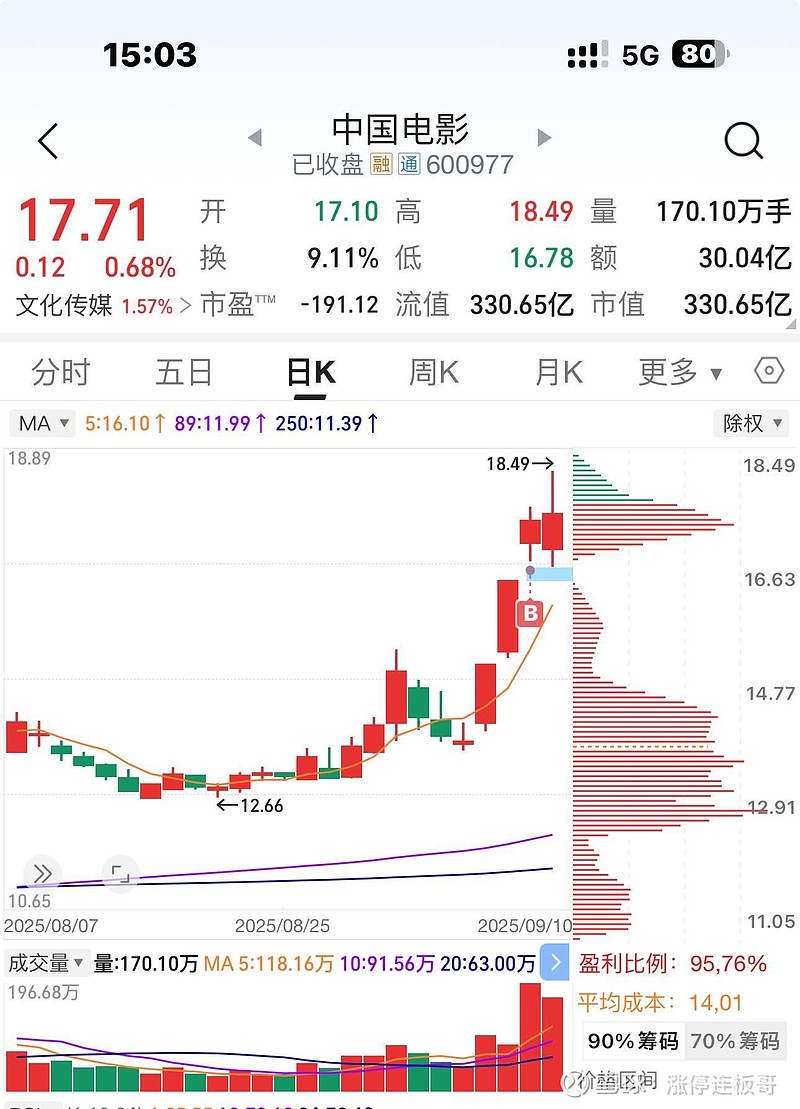
Task: Go back using the top-left arrow
Action: click(48, 142)
